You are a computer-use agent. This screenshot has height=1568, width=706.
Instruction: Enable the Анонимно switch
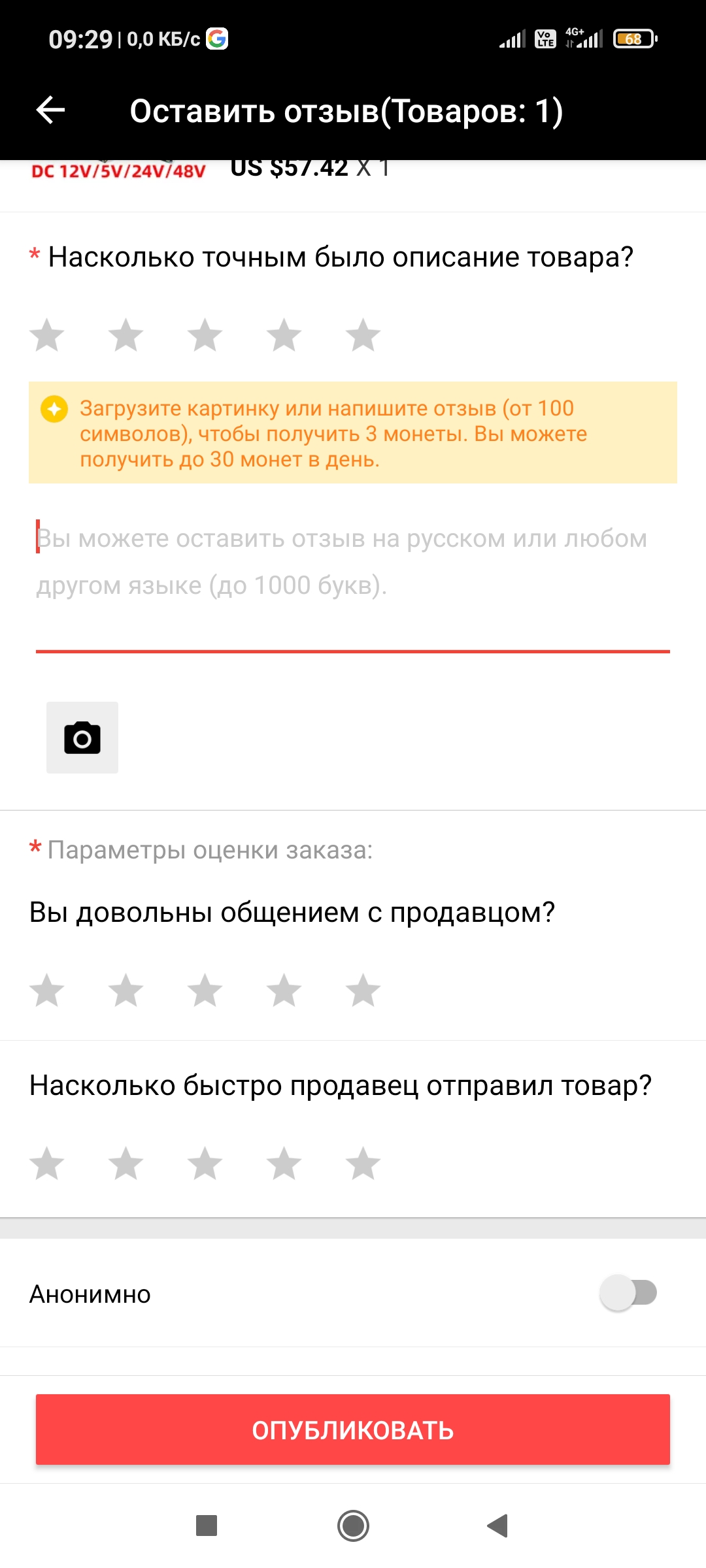[x=628, y=1293]
